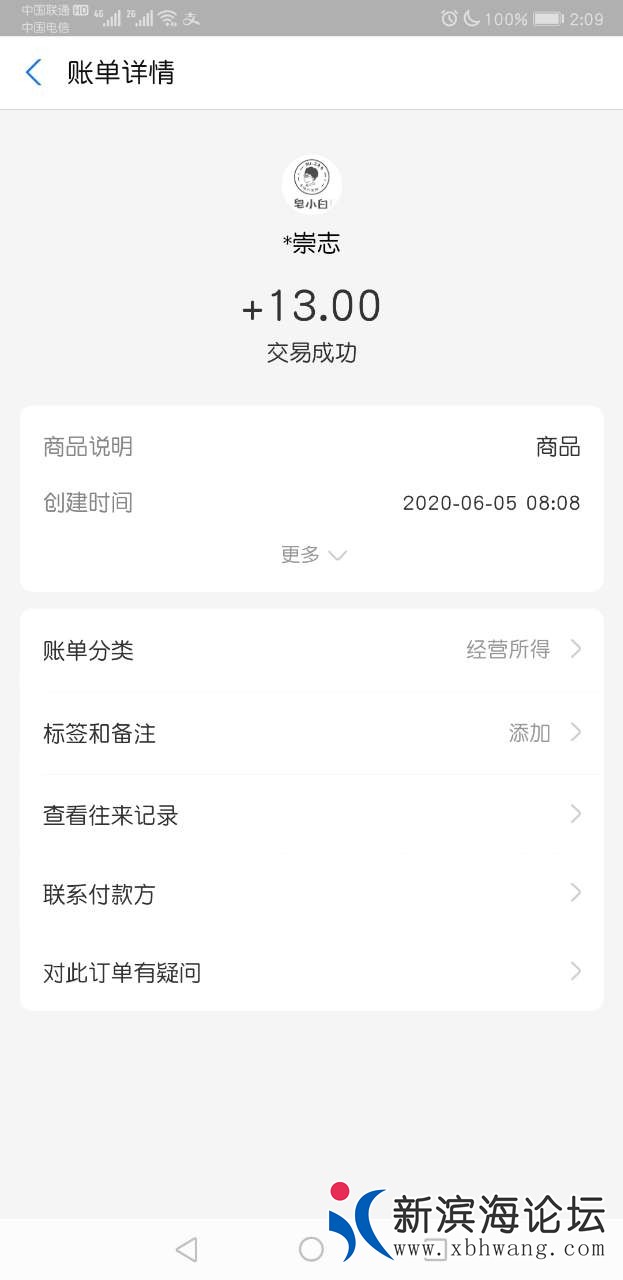Screen dimensions: 623x1280
Task: Open 查看往来记录
Action: 311,815
